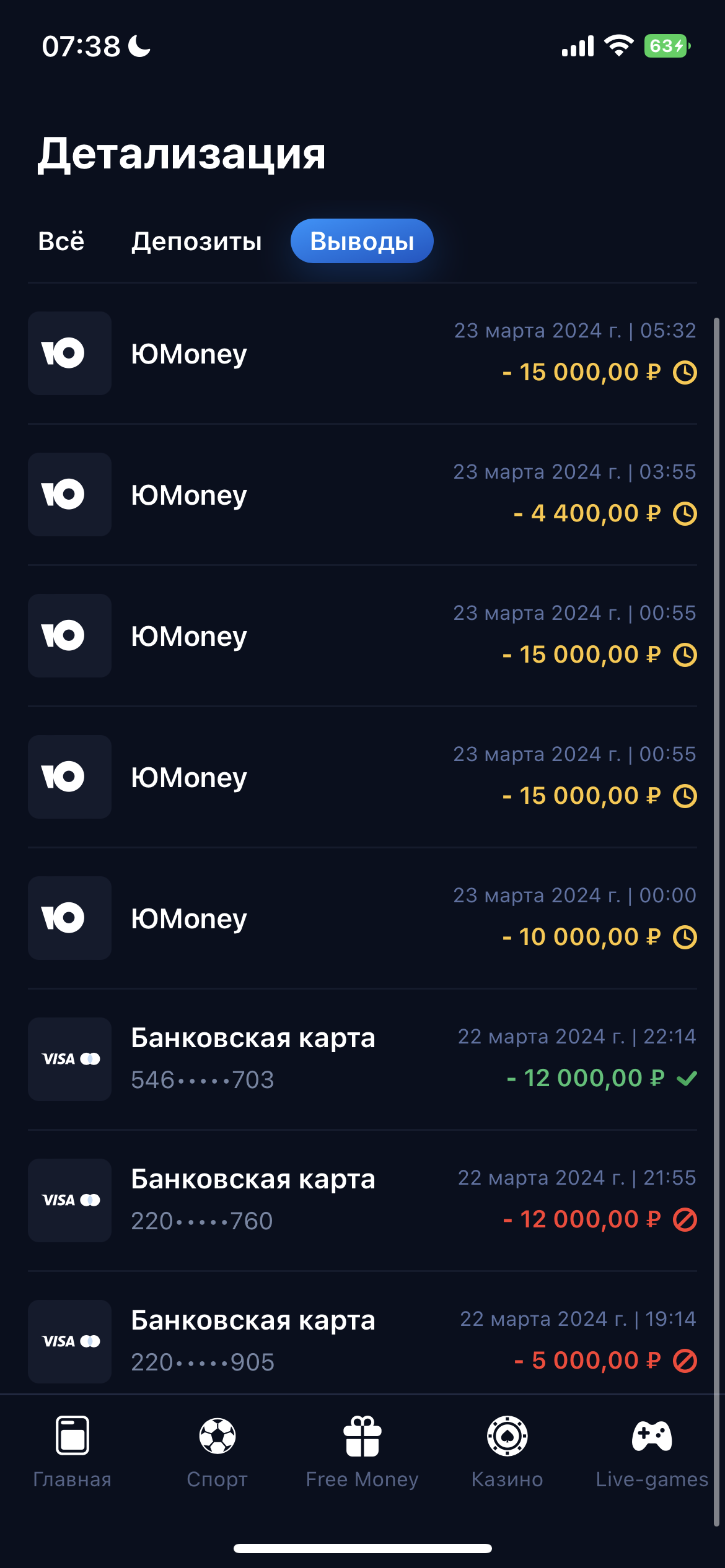The height and width of the screenshot is (1568, 725).
Task: Open the ЮMoney withdrawal of 10 000,00 ₽
Action: point(362,918)
